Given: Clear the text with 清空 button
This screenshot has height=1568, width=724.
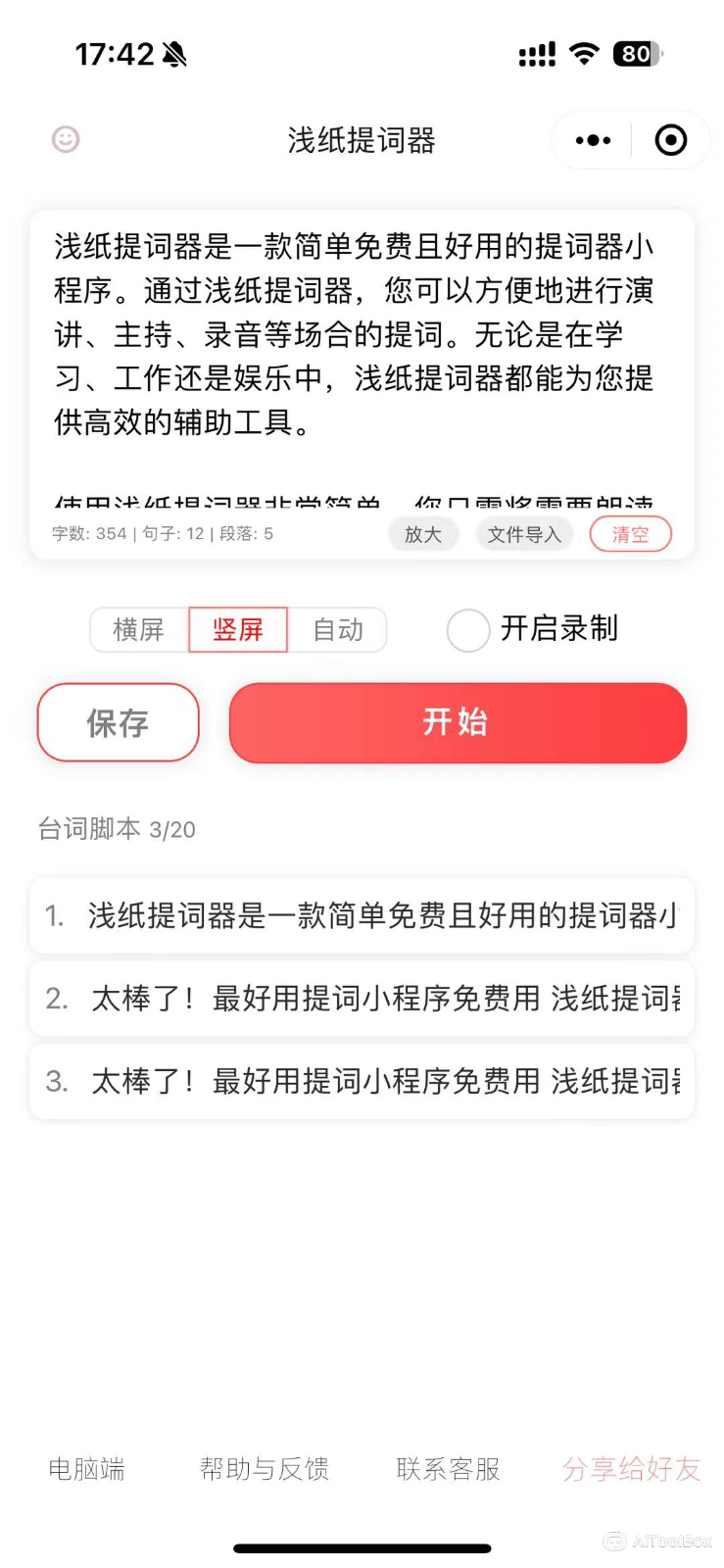Looking at the screenshot, I should click(630, 534).
